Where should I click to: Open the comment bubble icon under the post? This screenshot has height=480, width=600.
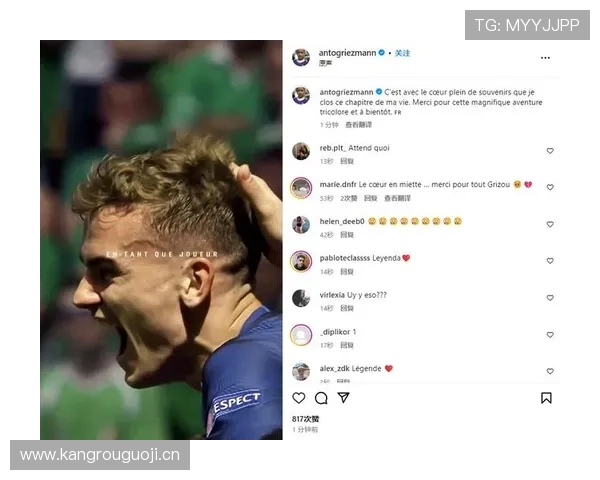[x=321, y=398]
